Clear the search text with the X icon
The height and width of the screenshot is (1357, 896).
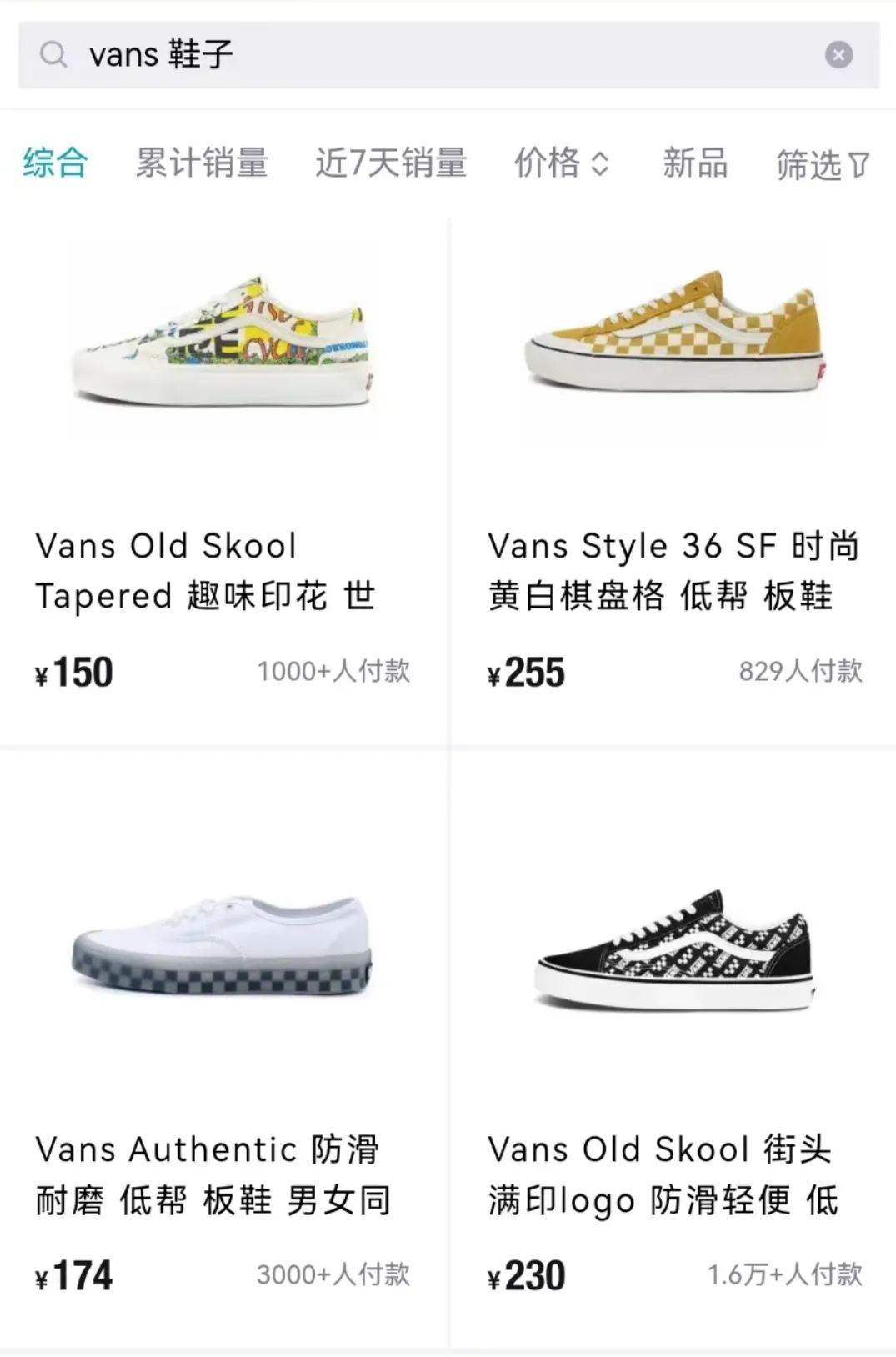[838, 55]
